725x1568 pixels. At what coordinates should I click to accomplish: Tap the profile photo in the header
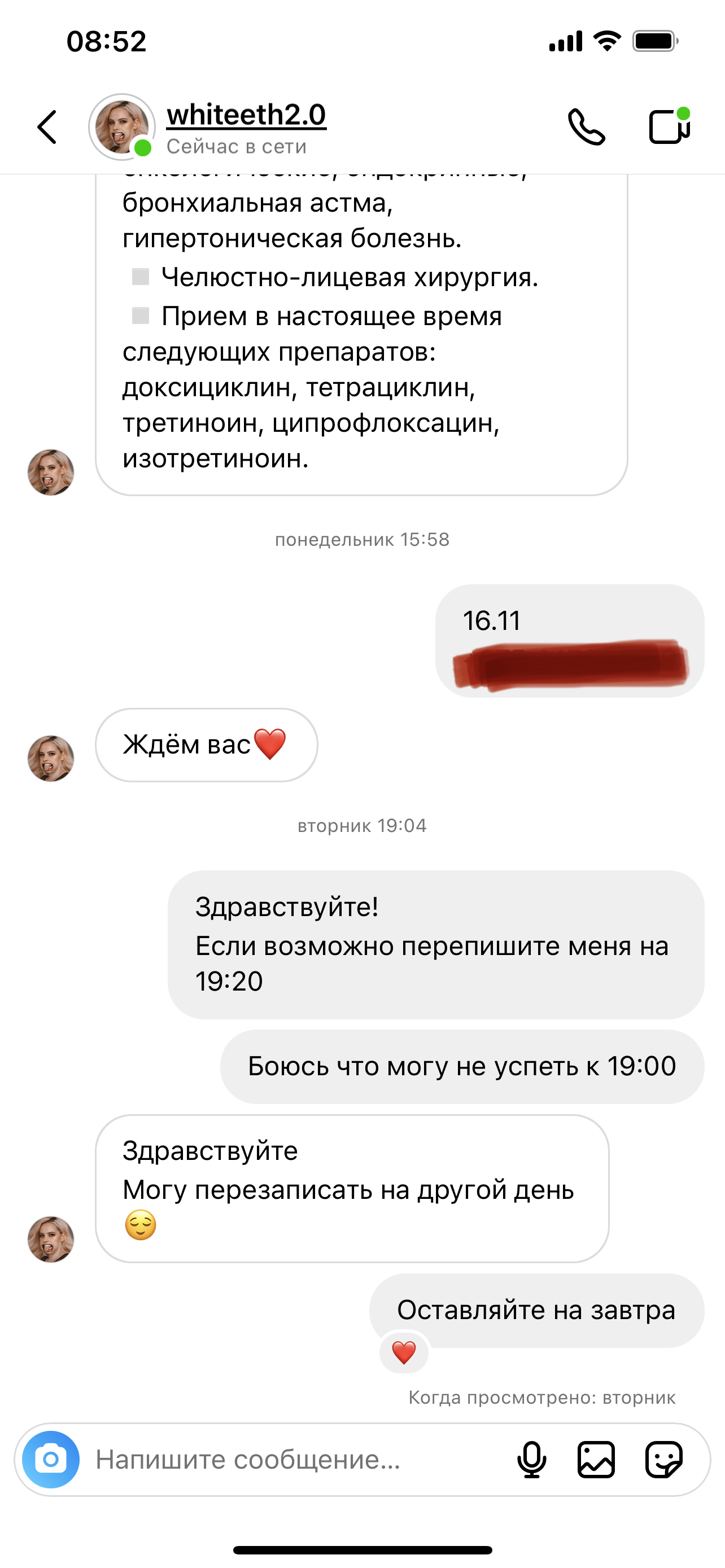[x=122, y=126]
